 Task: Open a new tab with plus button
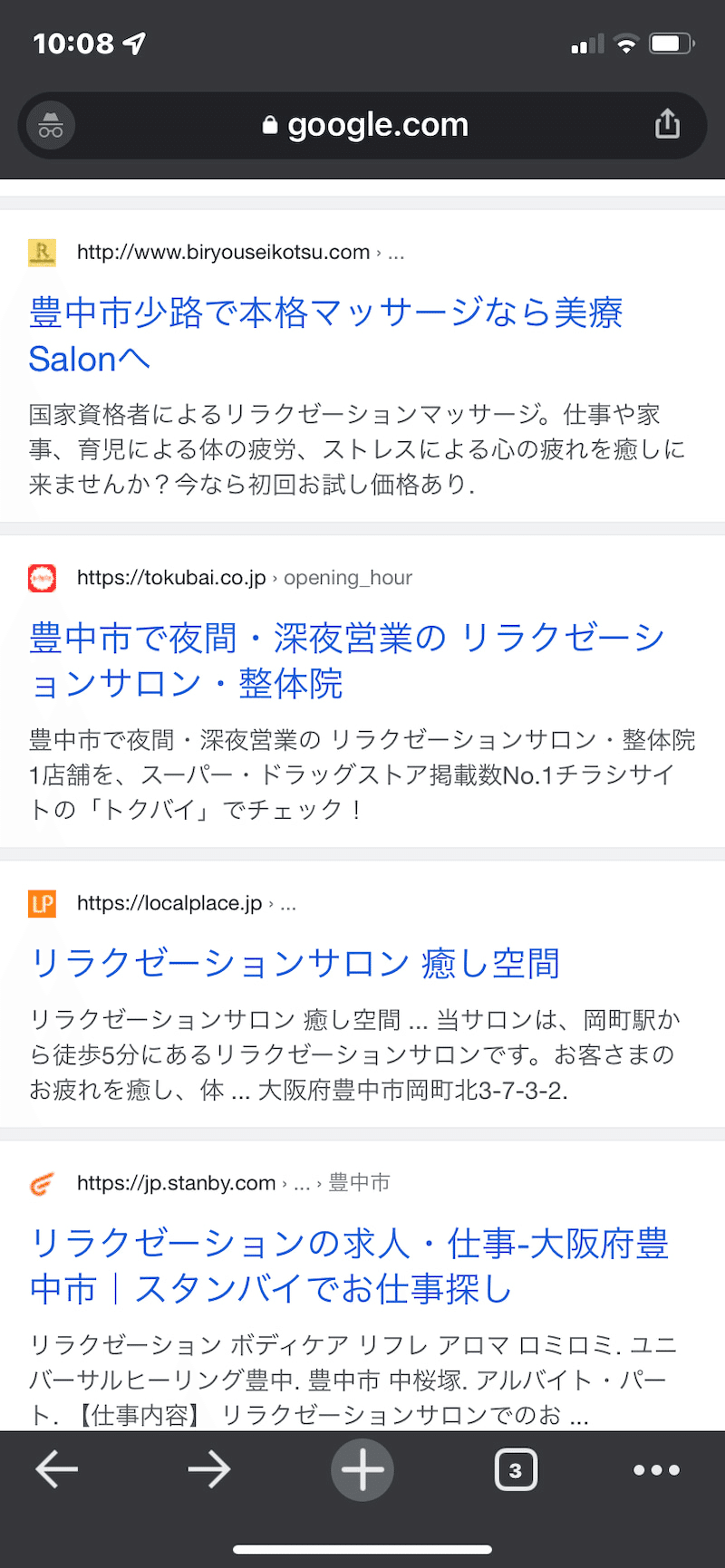coord(362,1469)
